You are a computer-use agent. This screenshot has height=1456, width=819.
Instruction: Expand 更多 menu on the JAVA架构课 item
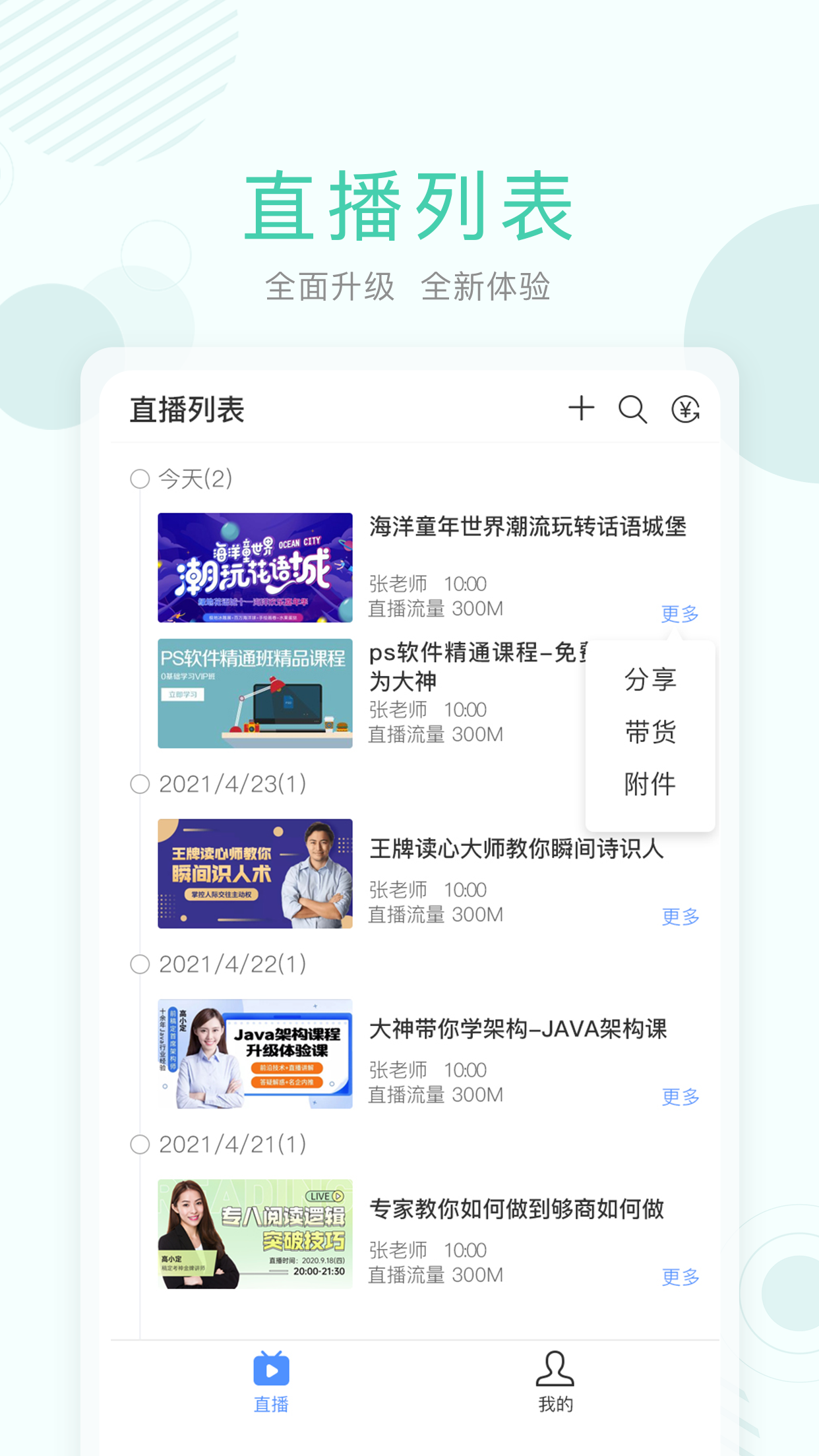(681, 1095)
